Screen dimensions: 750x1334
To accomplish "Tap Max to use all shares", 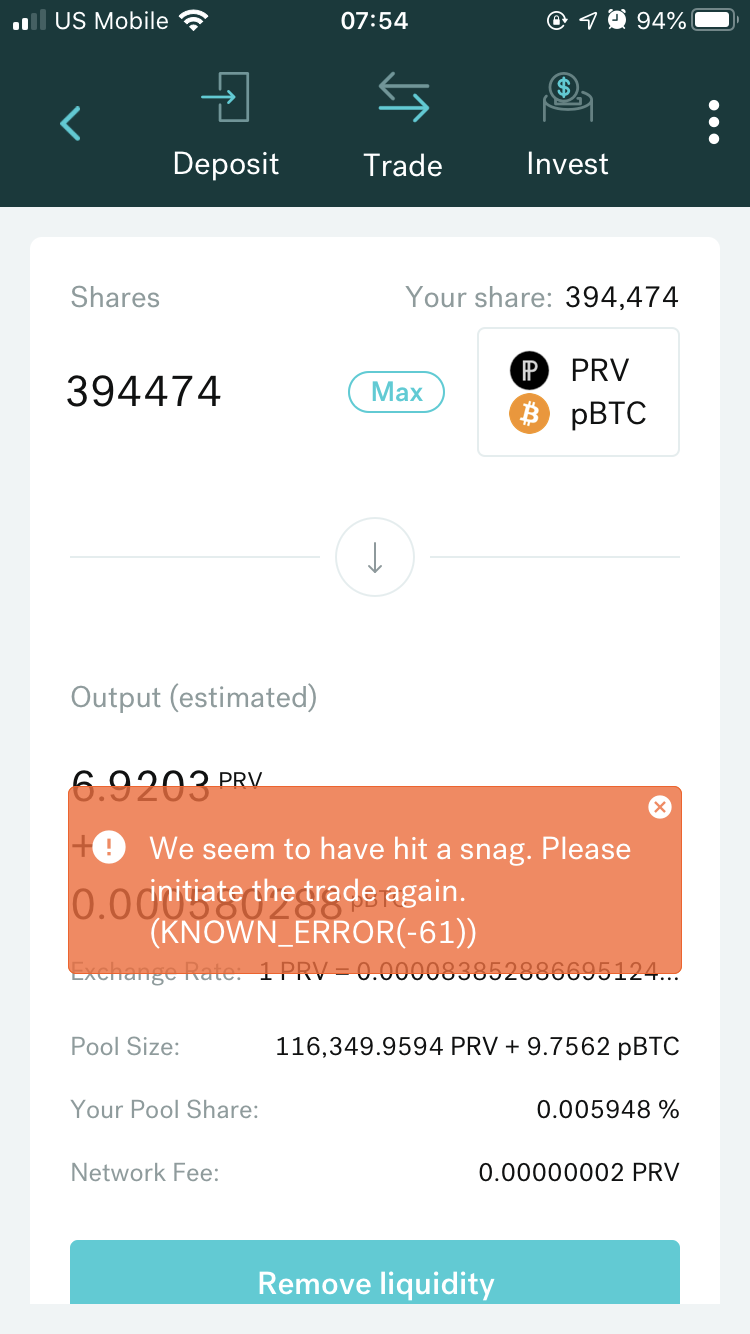I will point(396,392).
